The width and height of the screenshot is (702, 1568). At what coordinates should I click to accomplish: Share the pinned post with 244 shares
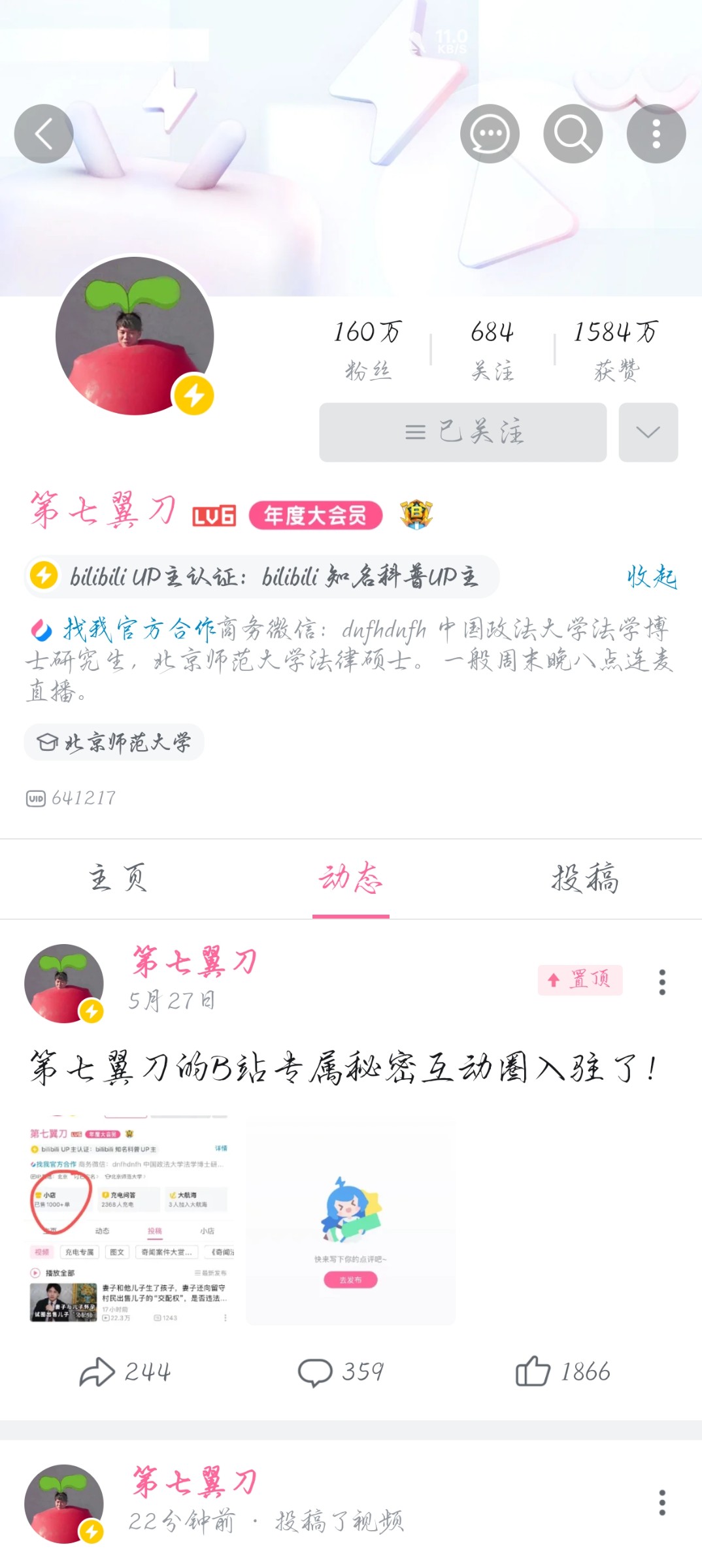click(x=125, y=1371)
